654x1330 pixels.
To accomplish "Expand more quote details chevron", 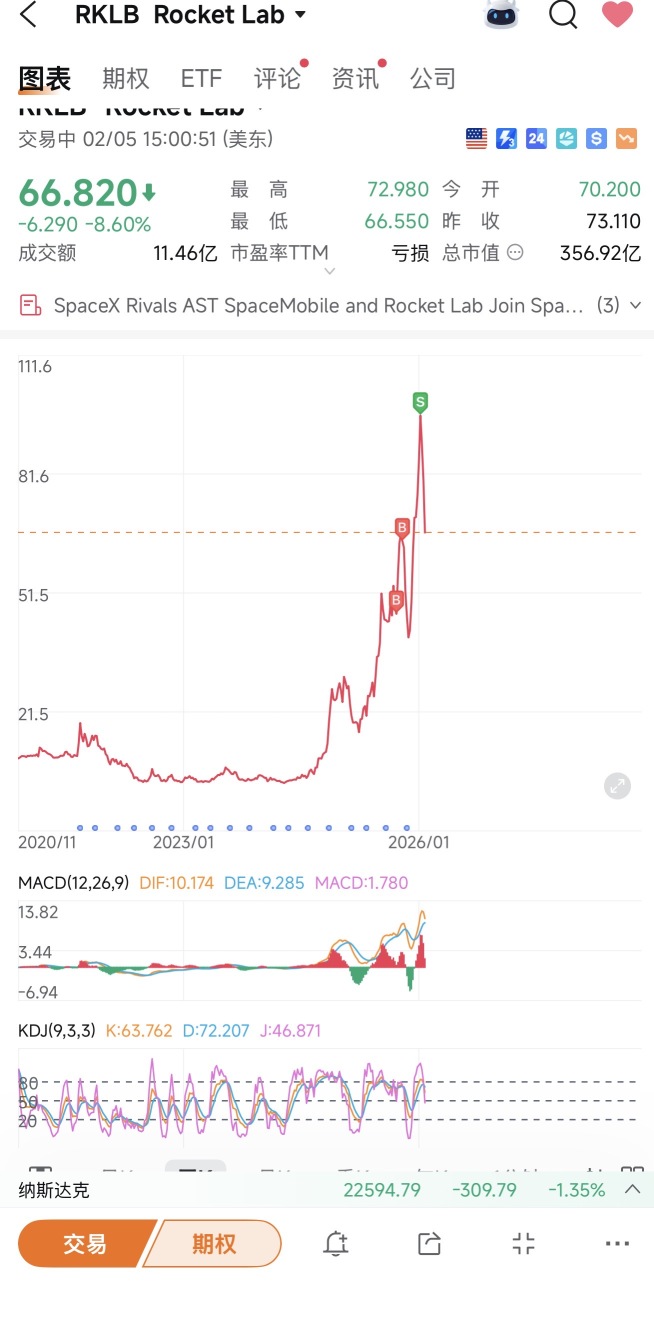I will click(x=329, y=271).
